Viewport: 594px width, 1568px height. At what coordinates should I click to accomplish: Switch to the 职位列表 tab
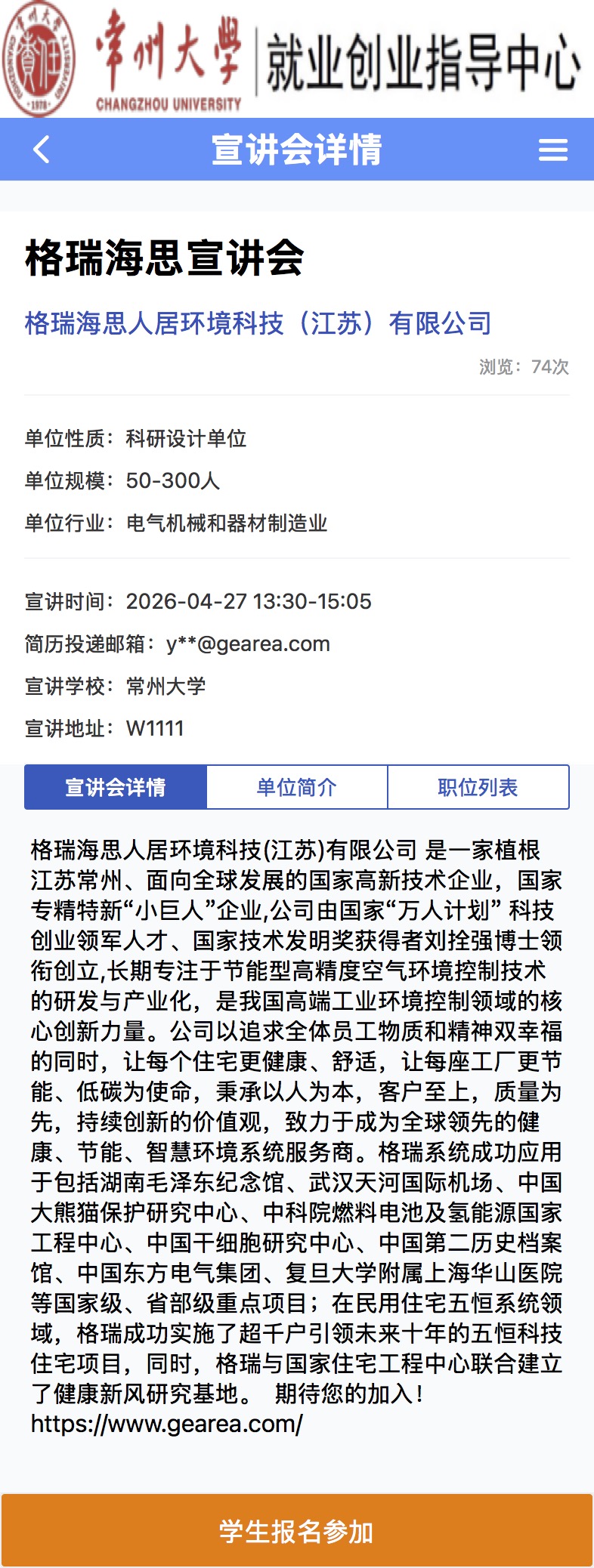[478, 787]
